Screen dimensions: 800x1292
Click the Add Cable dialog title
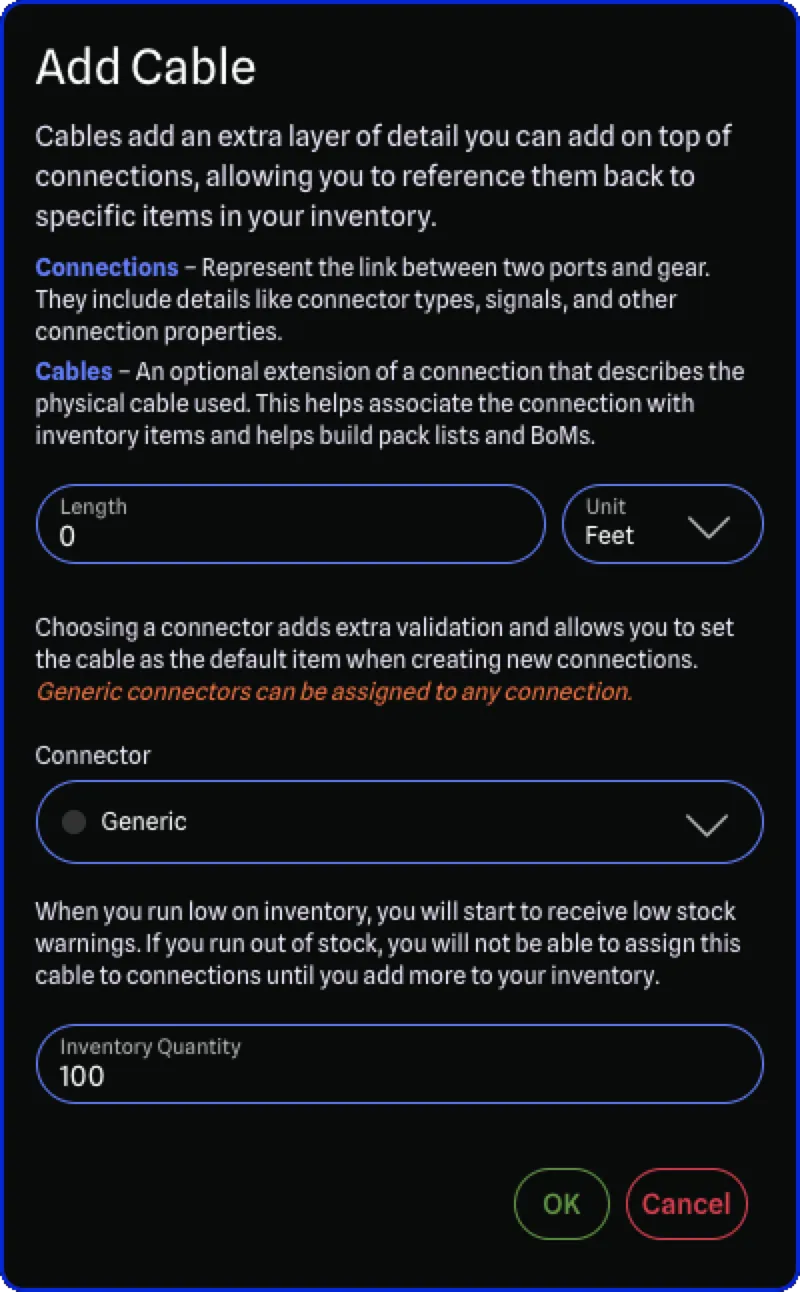click(x=145, y=66)
